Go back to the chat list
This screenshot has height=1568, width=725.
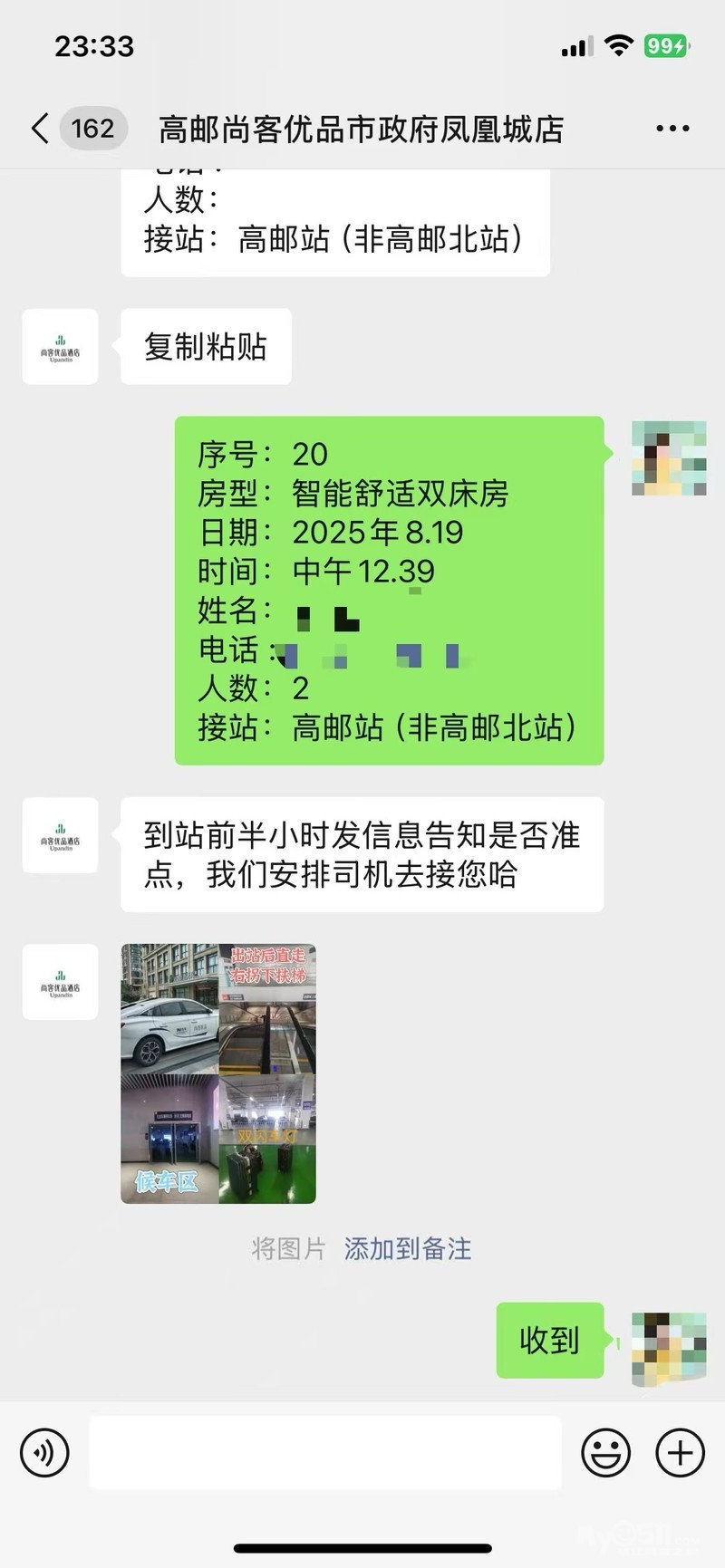41,129
